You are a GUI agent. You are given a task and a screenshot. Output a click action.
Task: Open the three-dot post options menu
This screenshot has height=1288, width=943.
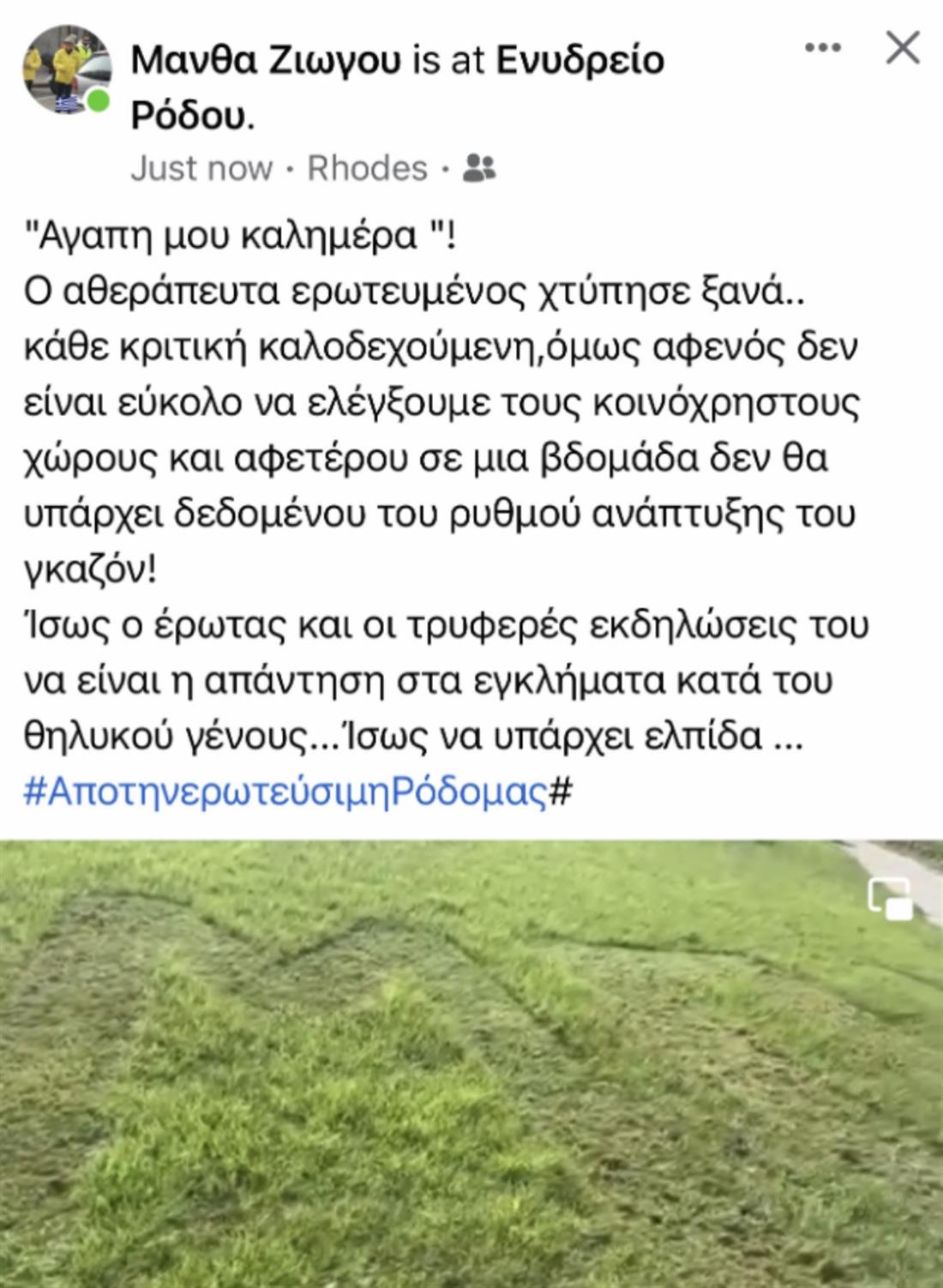(x=822, y=48)
